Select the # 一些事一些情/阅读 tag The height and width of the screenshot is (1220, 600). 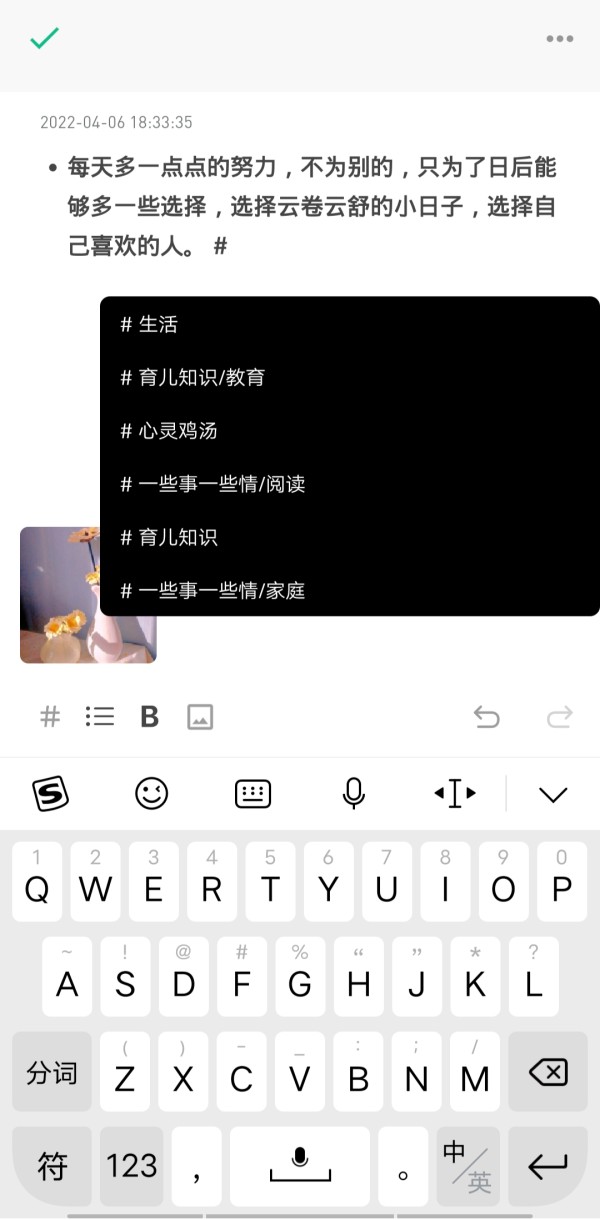coord(213,484)
